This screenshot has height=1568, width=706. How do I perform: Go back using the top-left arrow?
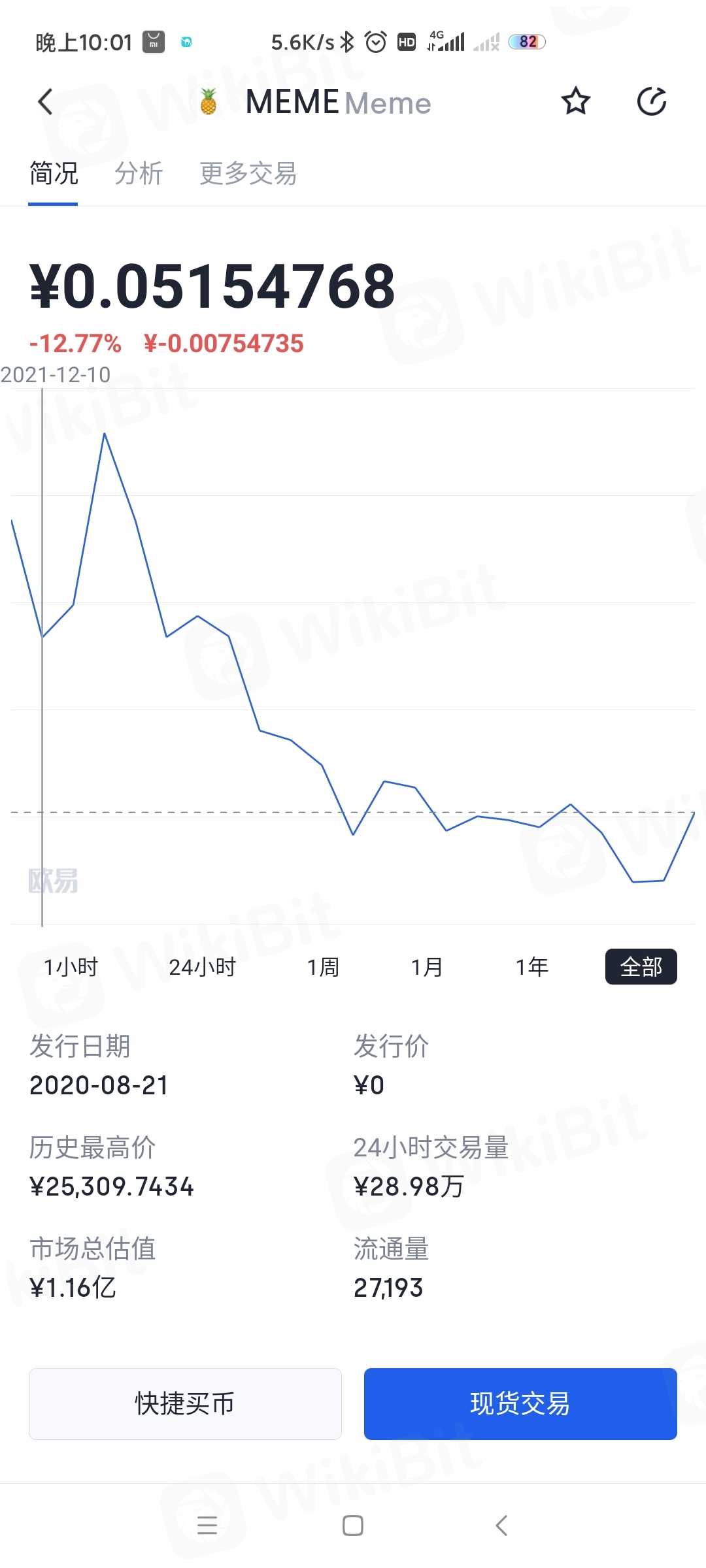[45, 102]
